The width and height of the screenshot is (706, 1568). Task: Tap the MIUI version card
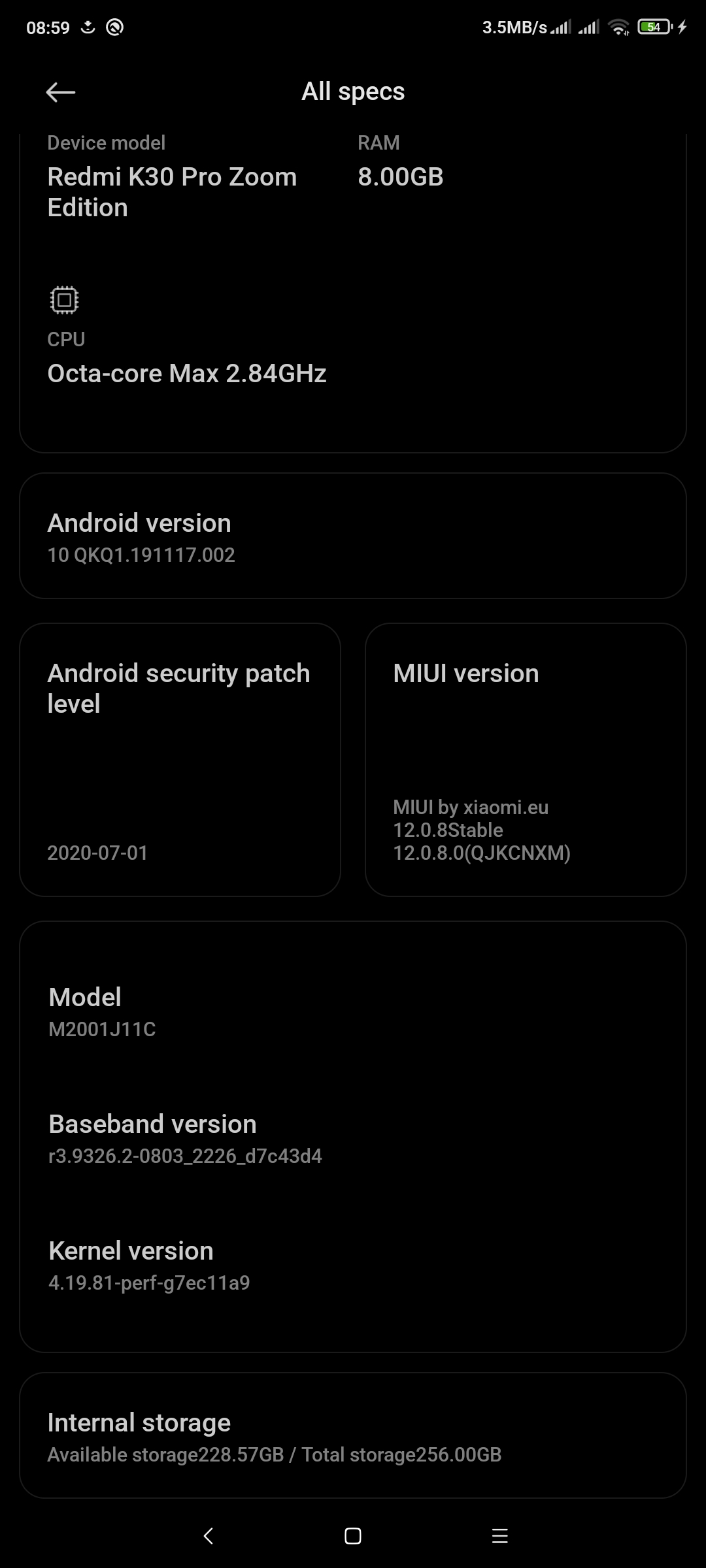pos(526,760)
